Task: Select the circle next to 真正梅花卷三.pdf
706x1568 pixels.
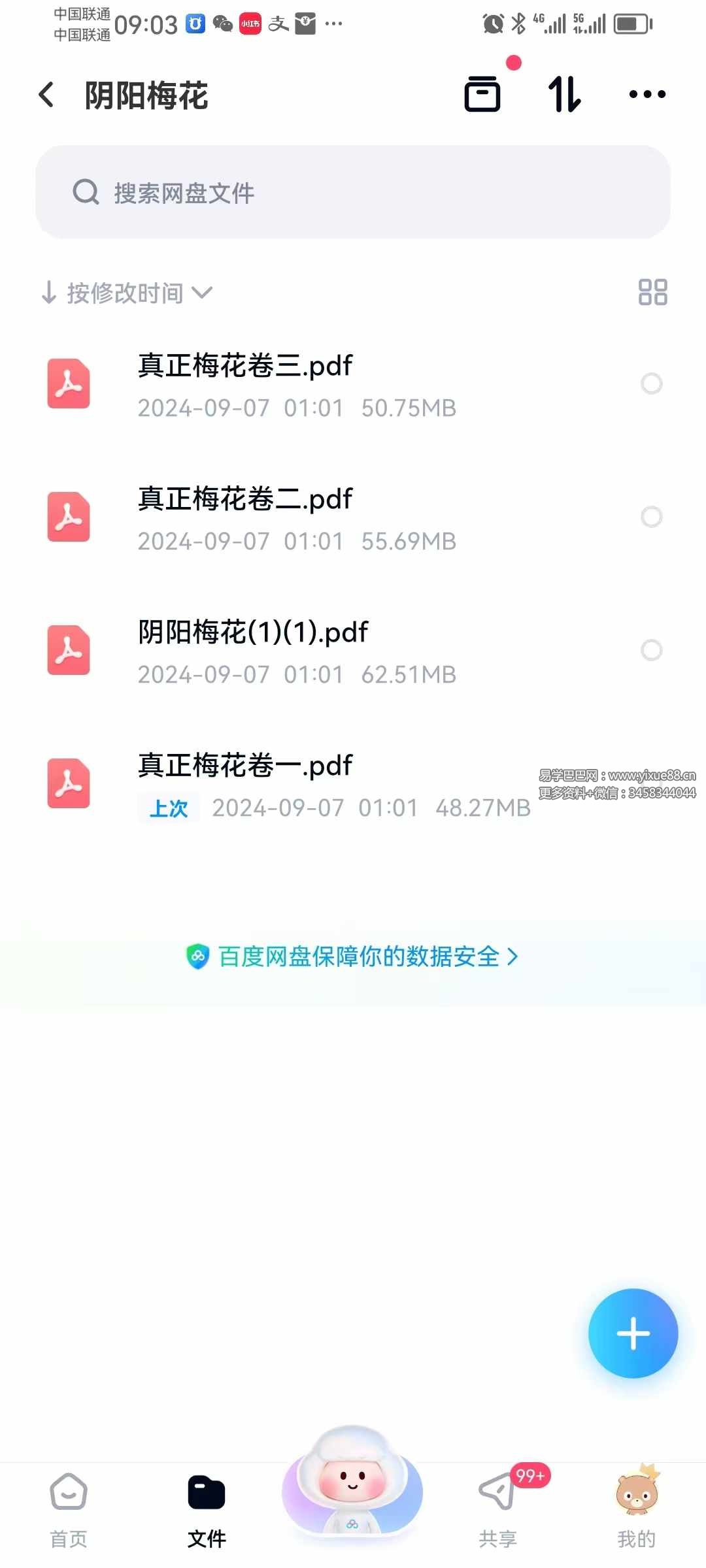Action: tap(651, 384)
